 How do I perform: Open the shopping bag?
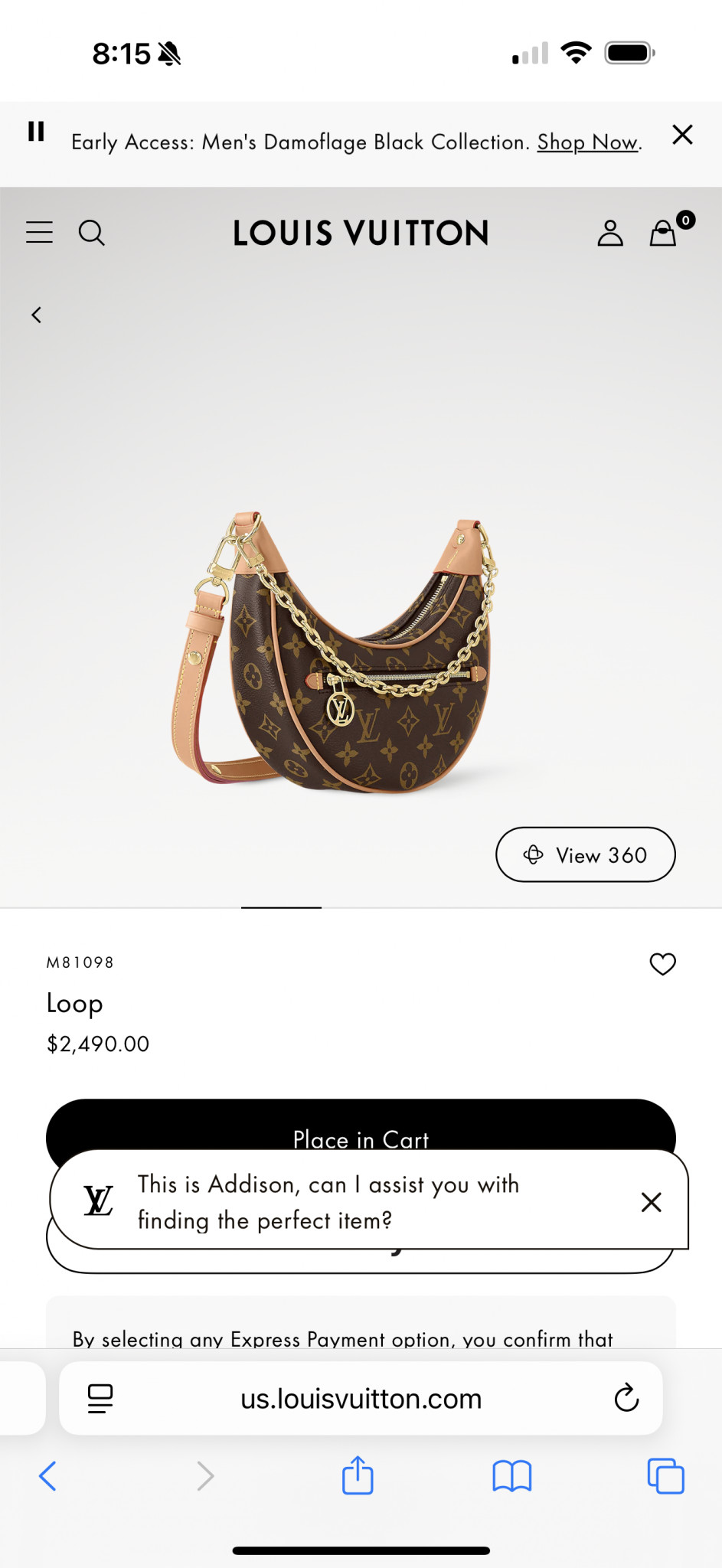(x=664, y=233)
